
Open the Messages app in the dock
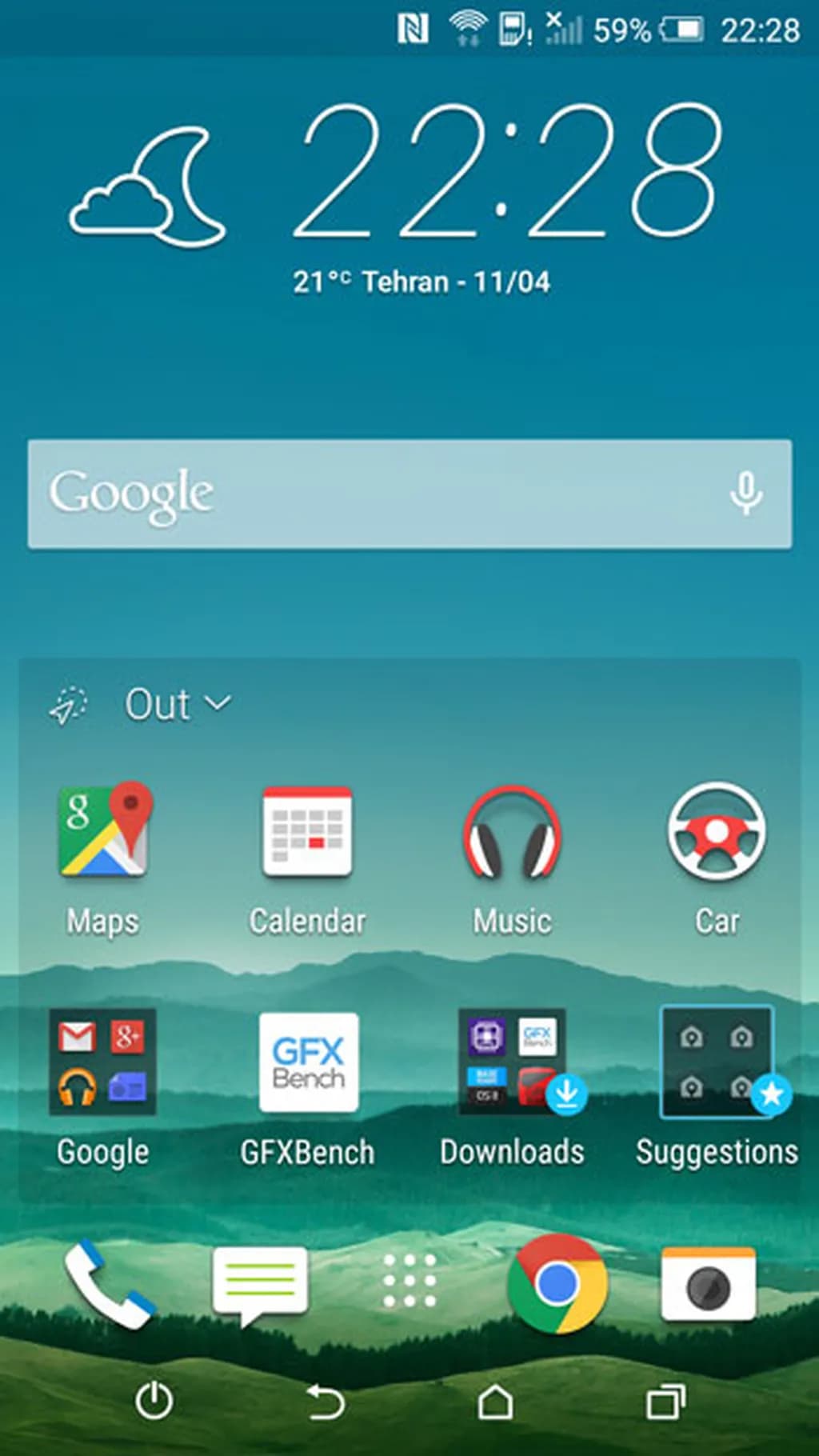click(260, 1284)
